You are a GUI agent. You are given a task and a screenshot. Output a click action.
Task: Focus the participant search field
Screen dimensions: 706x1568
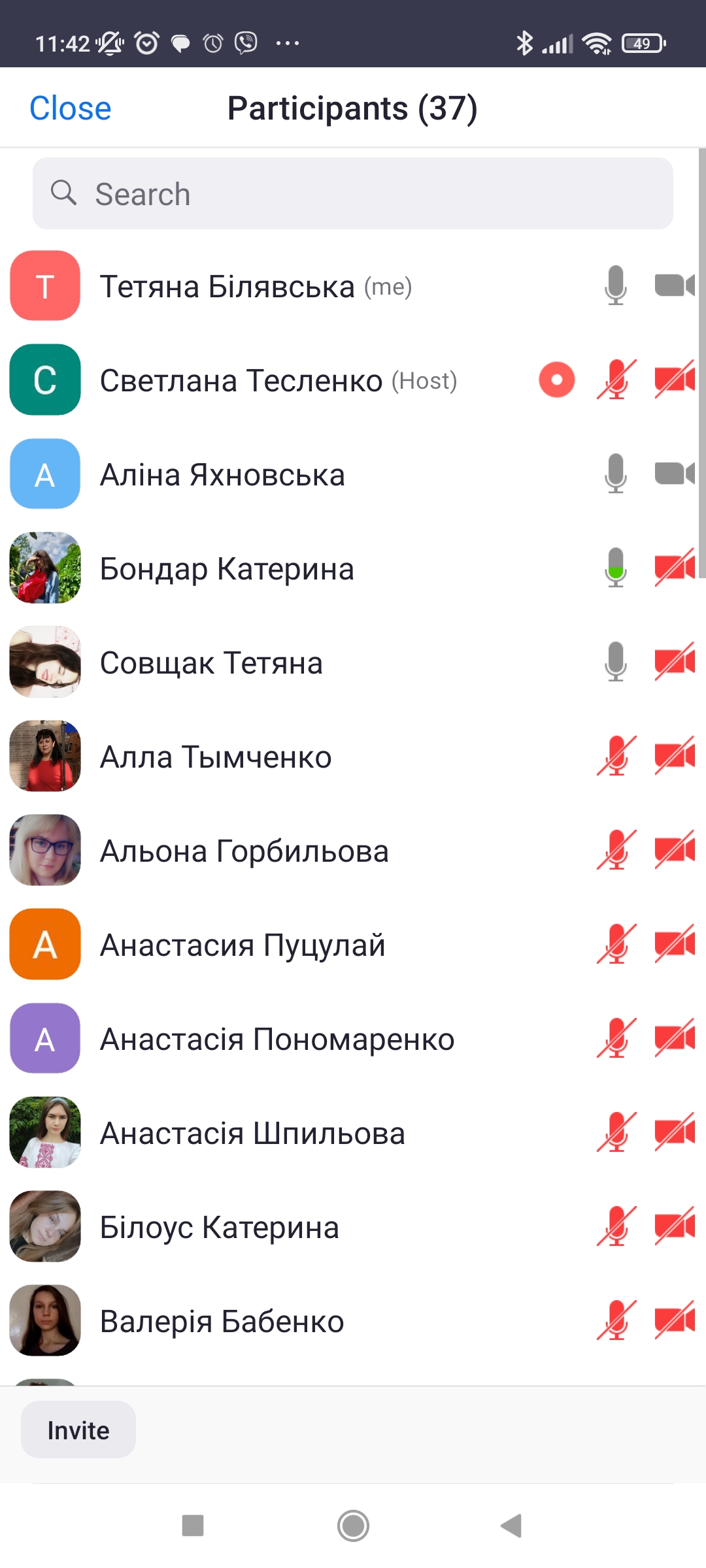click(353, 194)
